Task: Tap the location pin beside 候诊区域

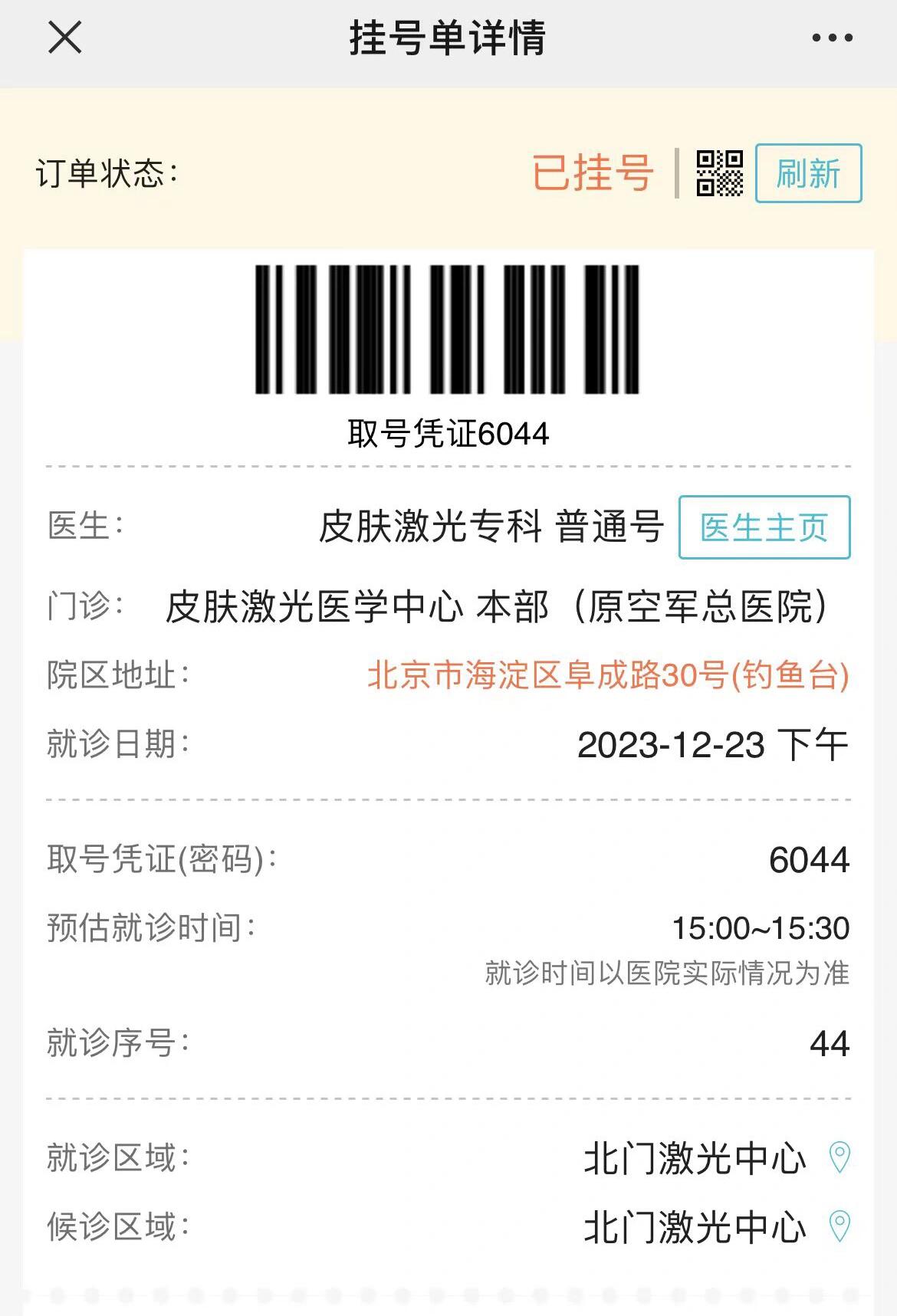Action: click(x=840, y=1226)
